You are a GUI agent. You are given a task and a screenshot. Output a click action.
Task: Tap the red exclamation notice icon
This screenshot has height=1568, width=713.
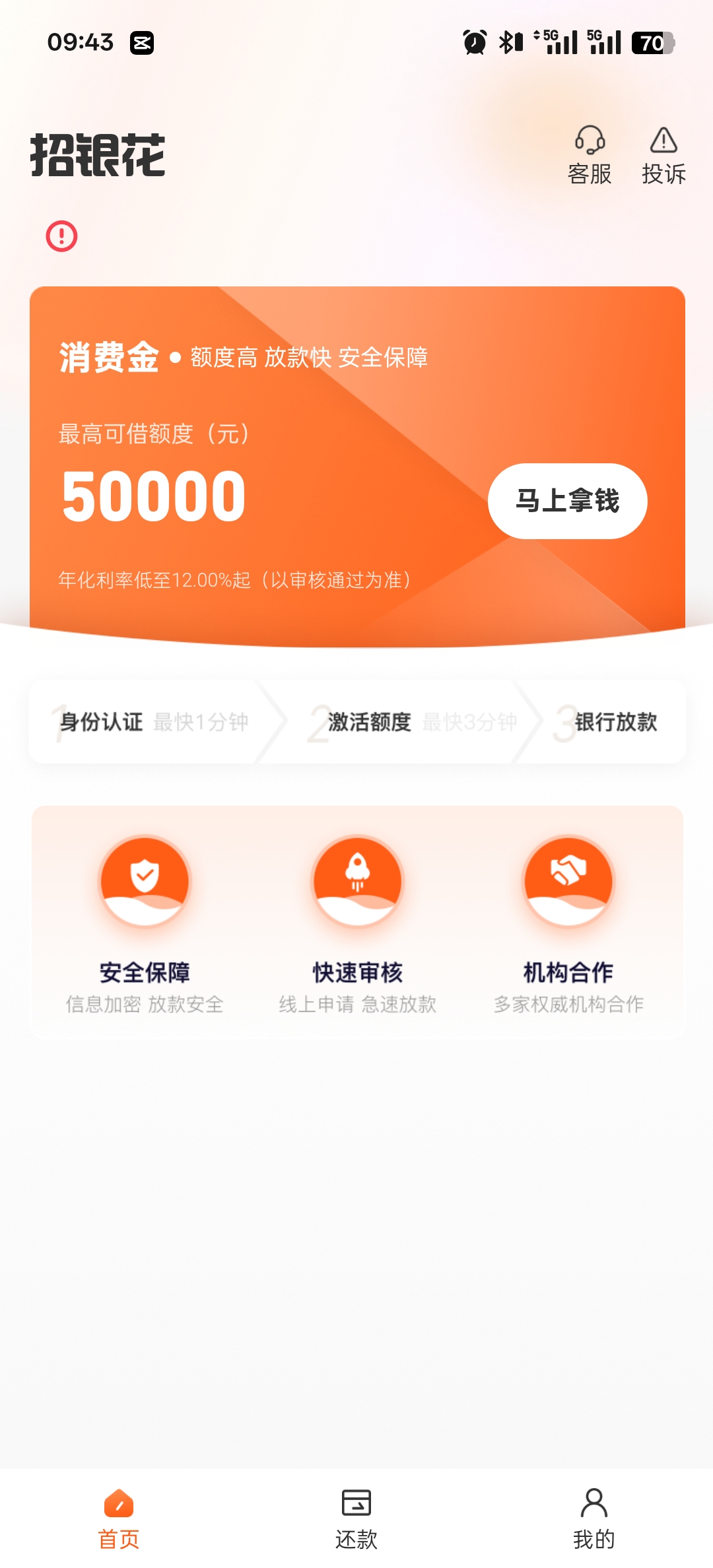(61, 236)
